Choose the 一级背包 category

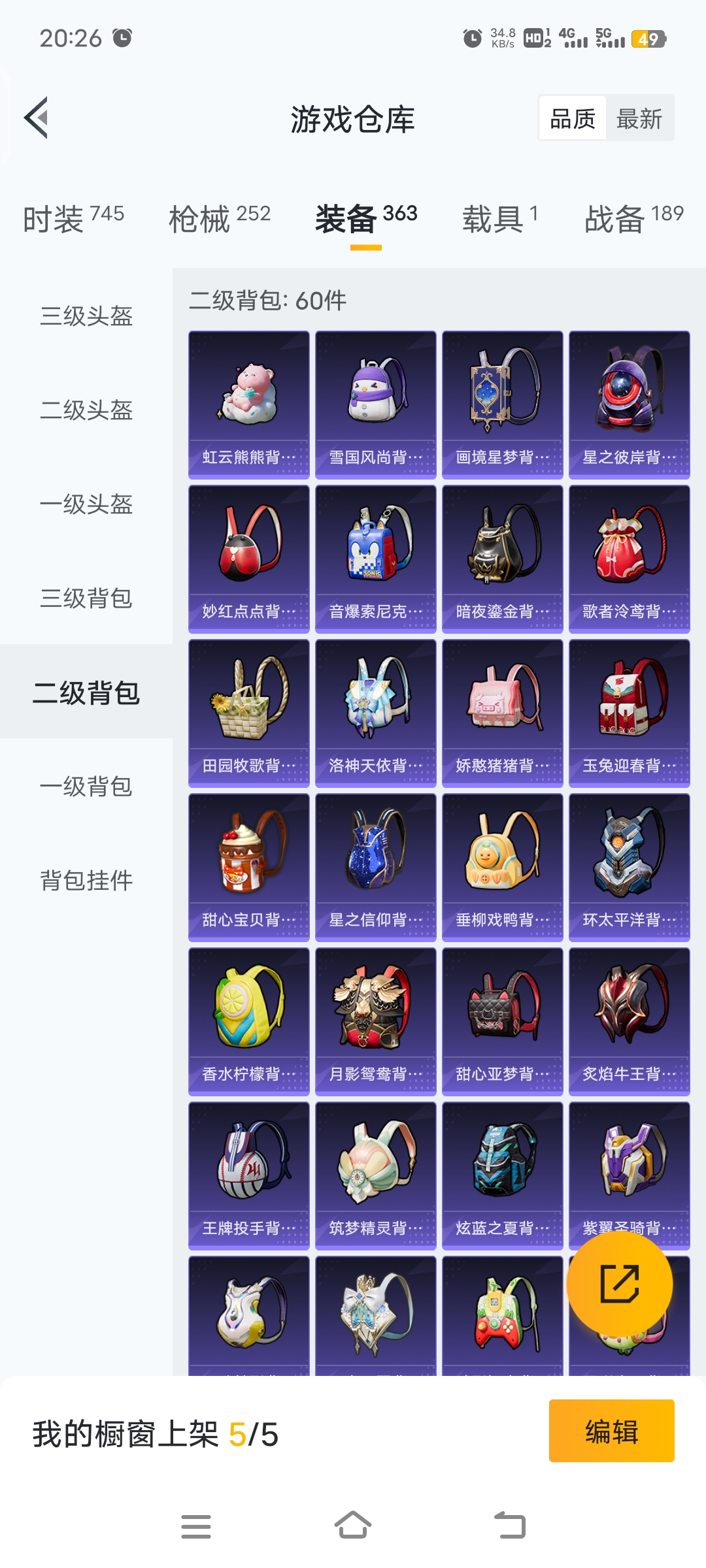pos(86,787)
